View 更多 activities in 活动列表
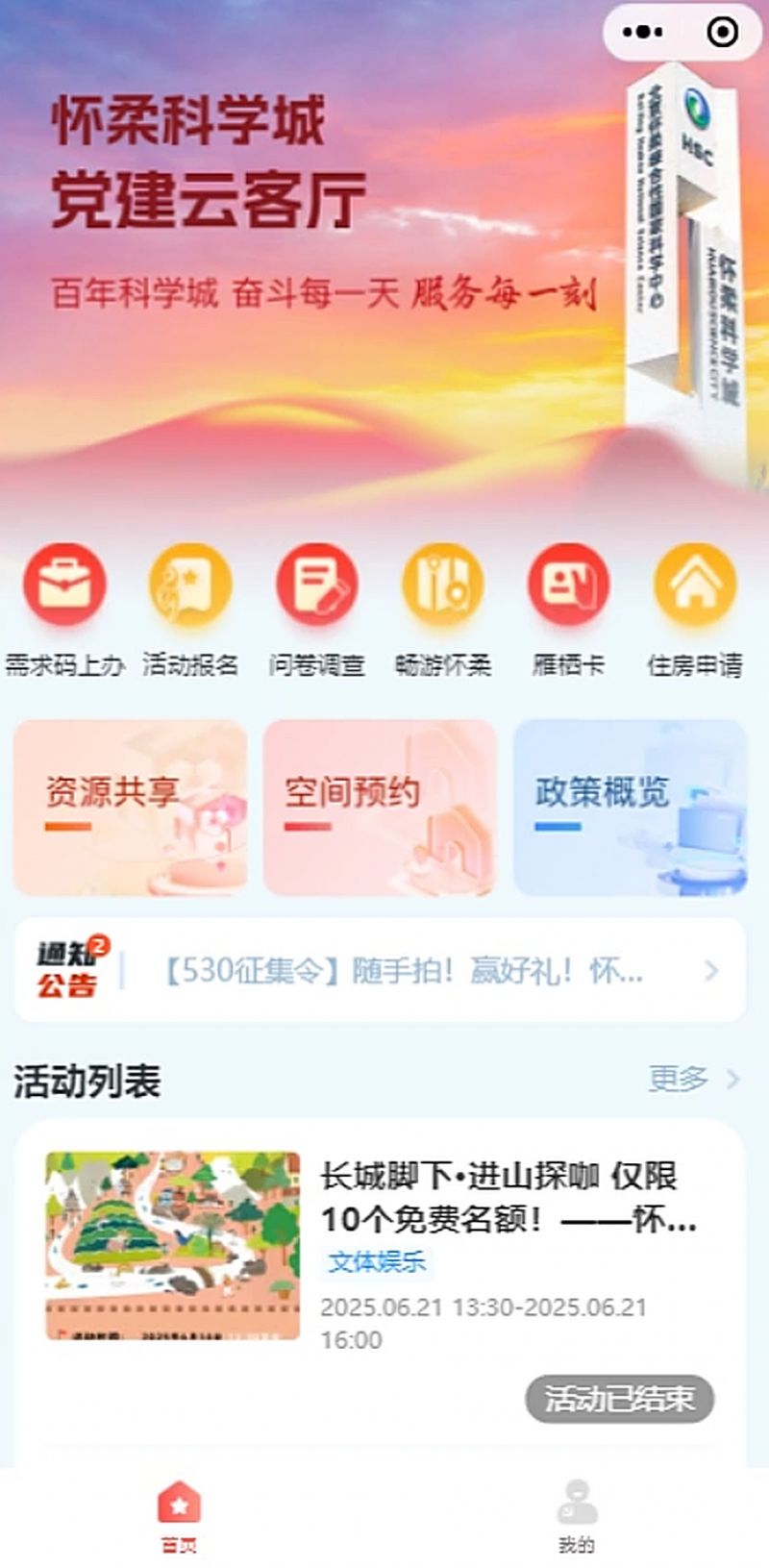This screenshot has width=769, height=1568. 692,1079
